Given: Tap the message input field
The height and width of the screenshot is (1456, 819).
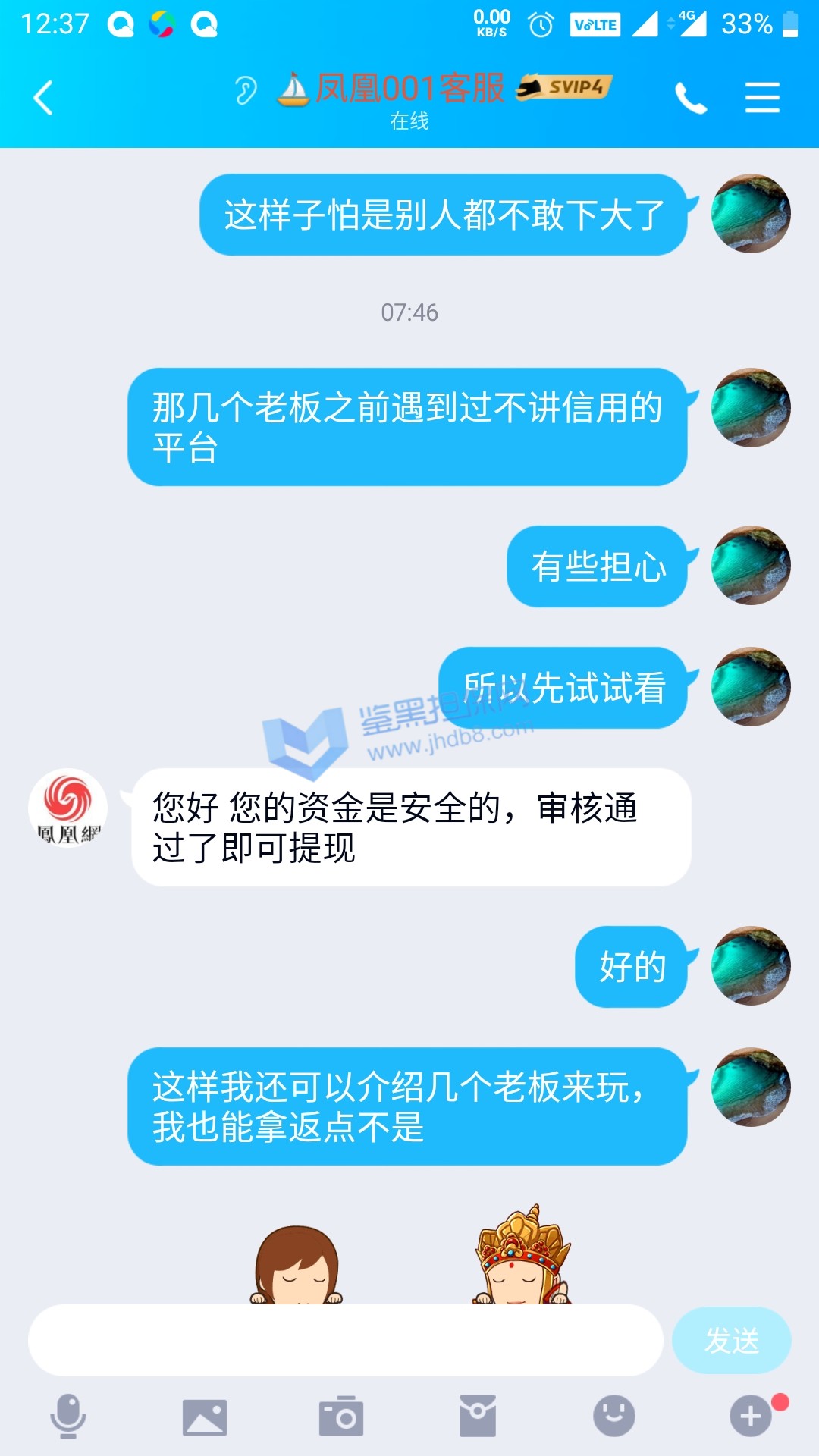Looking at the screenshot, I should click(345, 1340).
